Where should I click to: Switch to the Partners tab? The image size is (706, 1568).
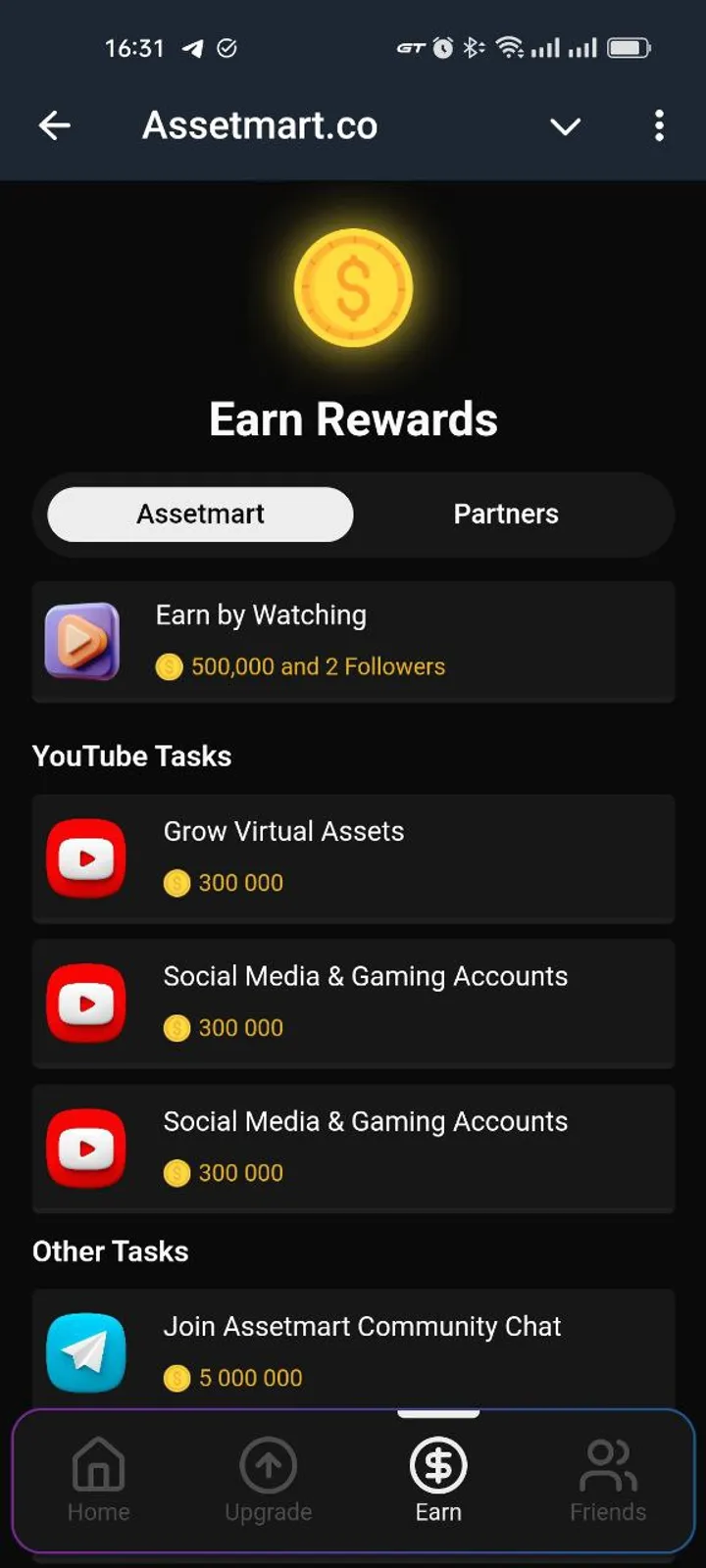tap(506, 514)
